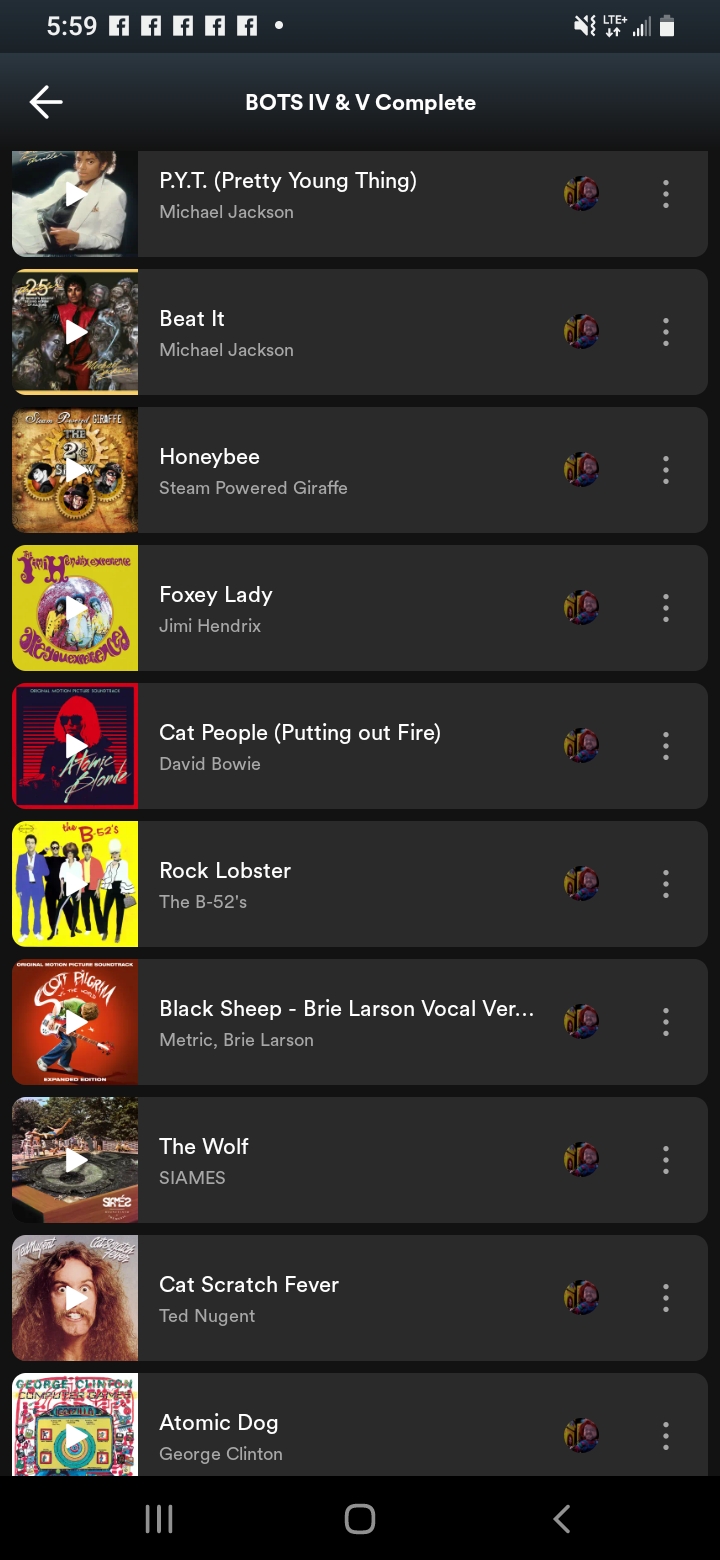Go back from BOTS IV & V Complete
Screen dimensions: 720x1560
tap(46, 102)
